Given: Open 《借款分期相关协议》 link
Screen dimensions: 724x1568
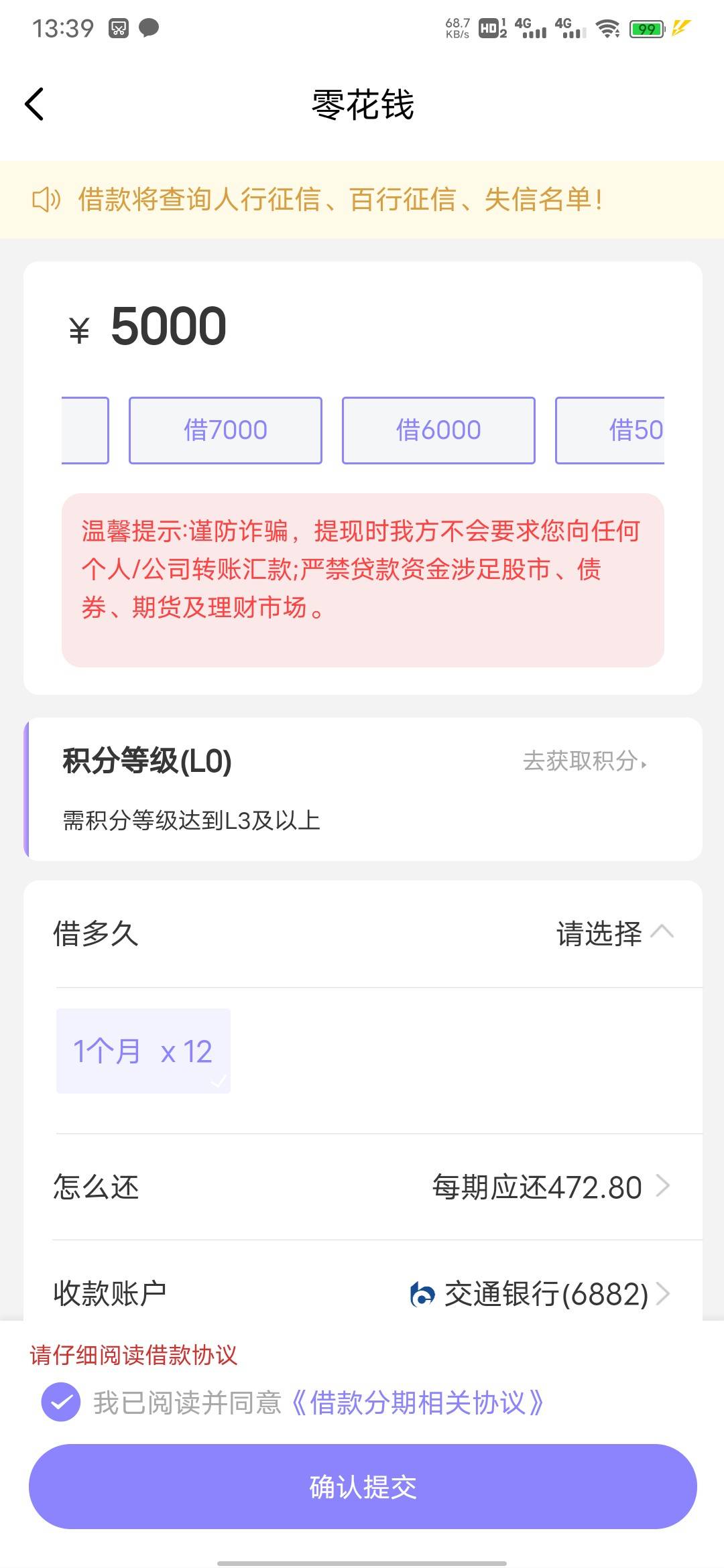Looking at the screenshot, I should click(x=417, y=1402).
